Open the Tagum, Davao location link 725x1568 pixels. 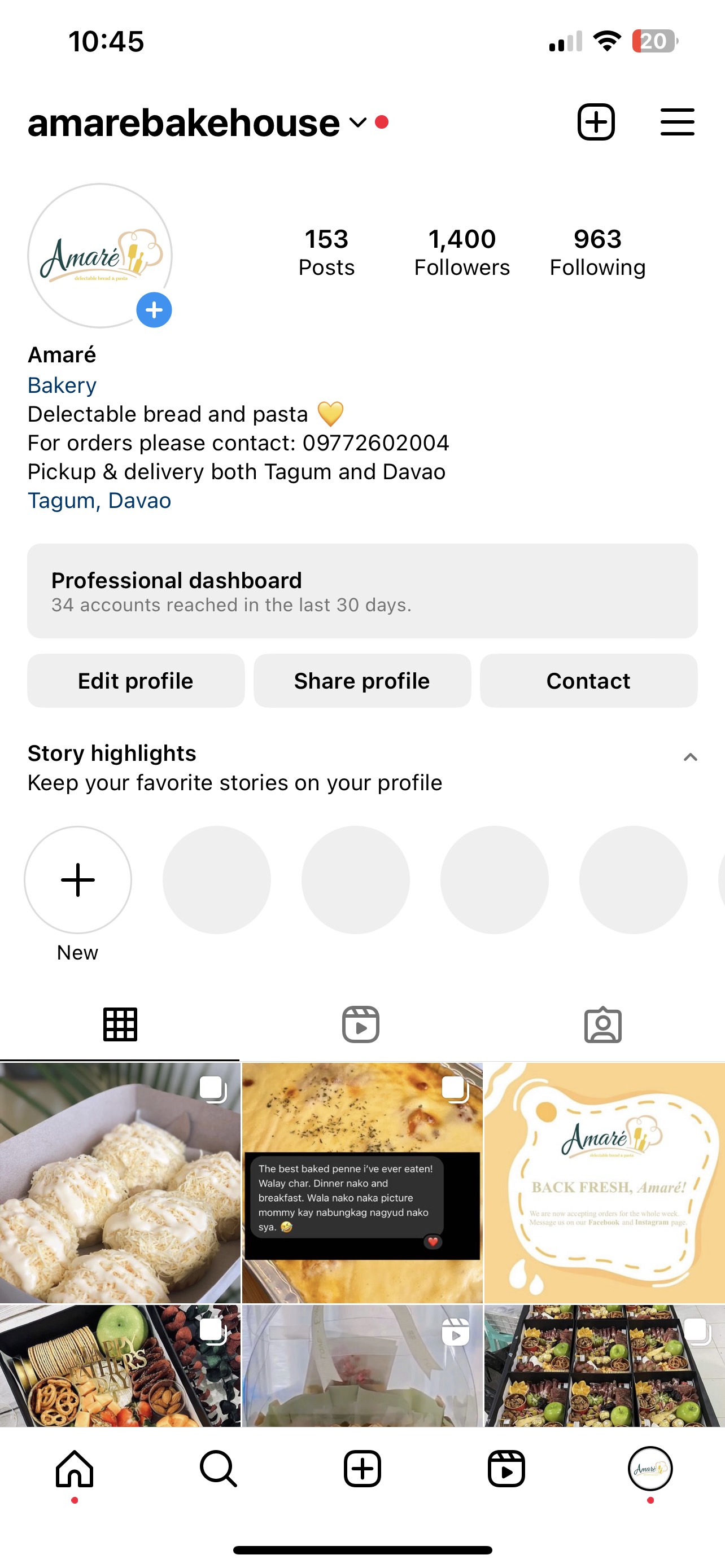pyautogui.click(x=99, y=500)
